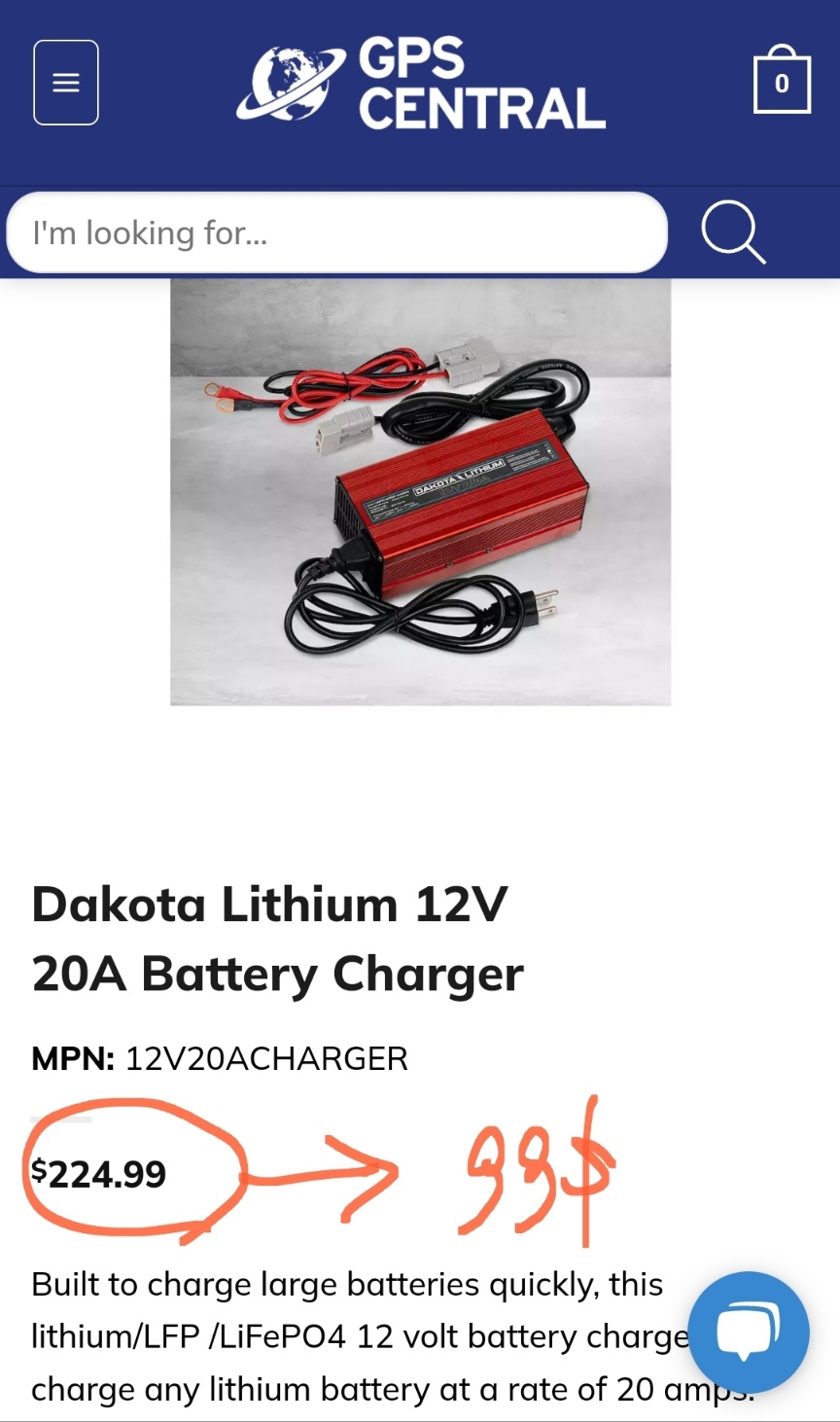This screenshot has width=840, height=1422.
Task: Open the hamburger menu
Action: (66, 83)
